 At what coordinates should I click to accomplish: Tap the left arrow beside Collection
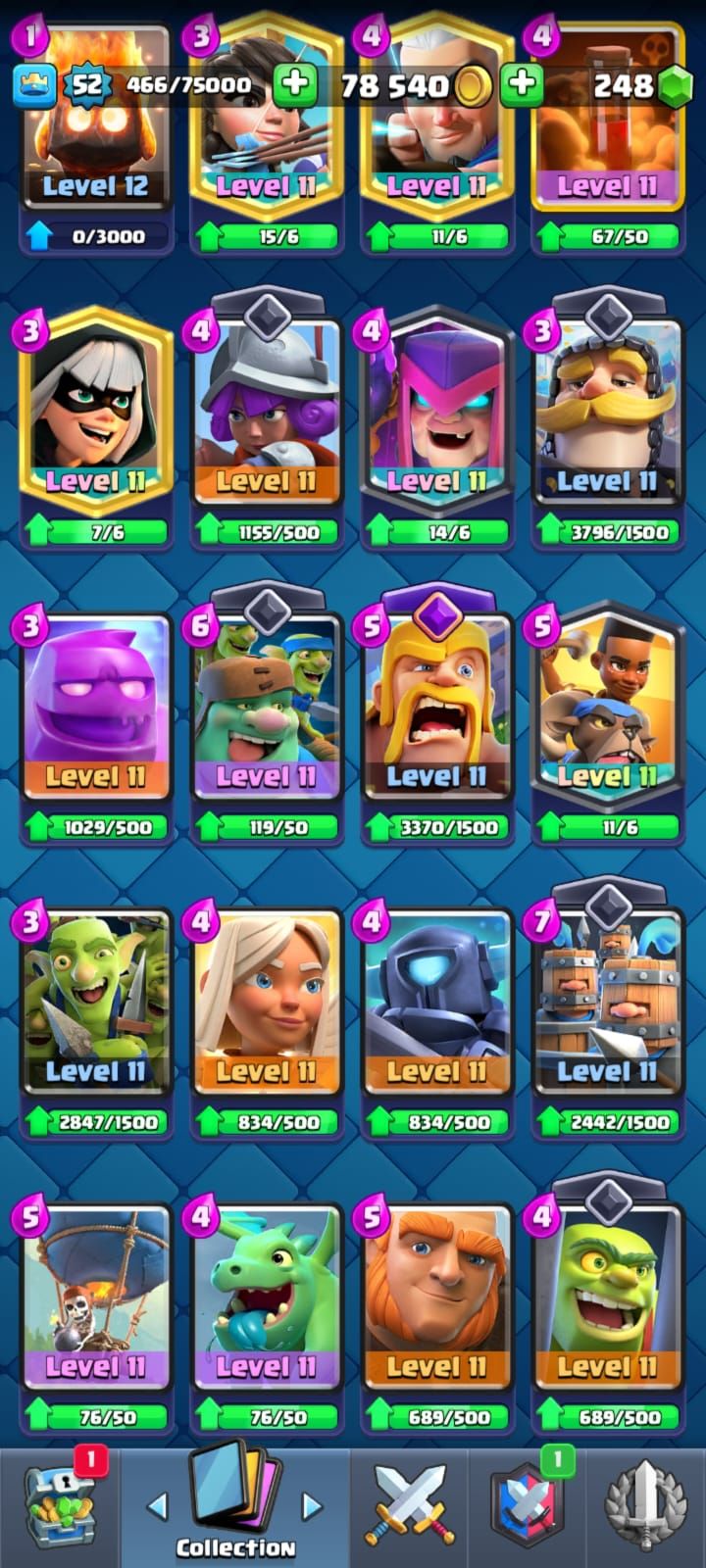[x=158, y=1505]
